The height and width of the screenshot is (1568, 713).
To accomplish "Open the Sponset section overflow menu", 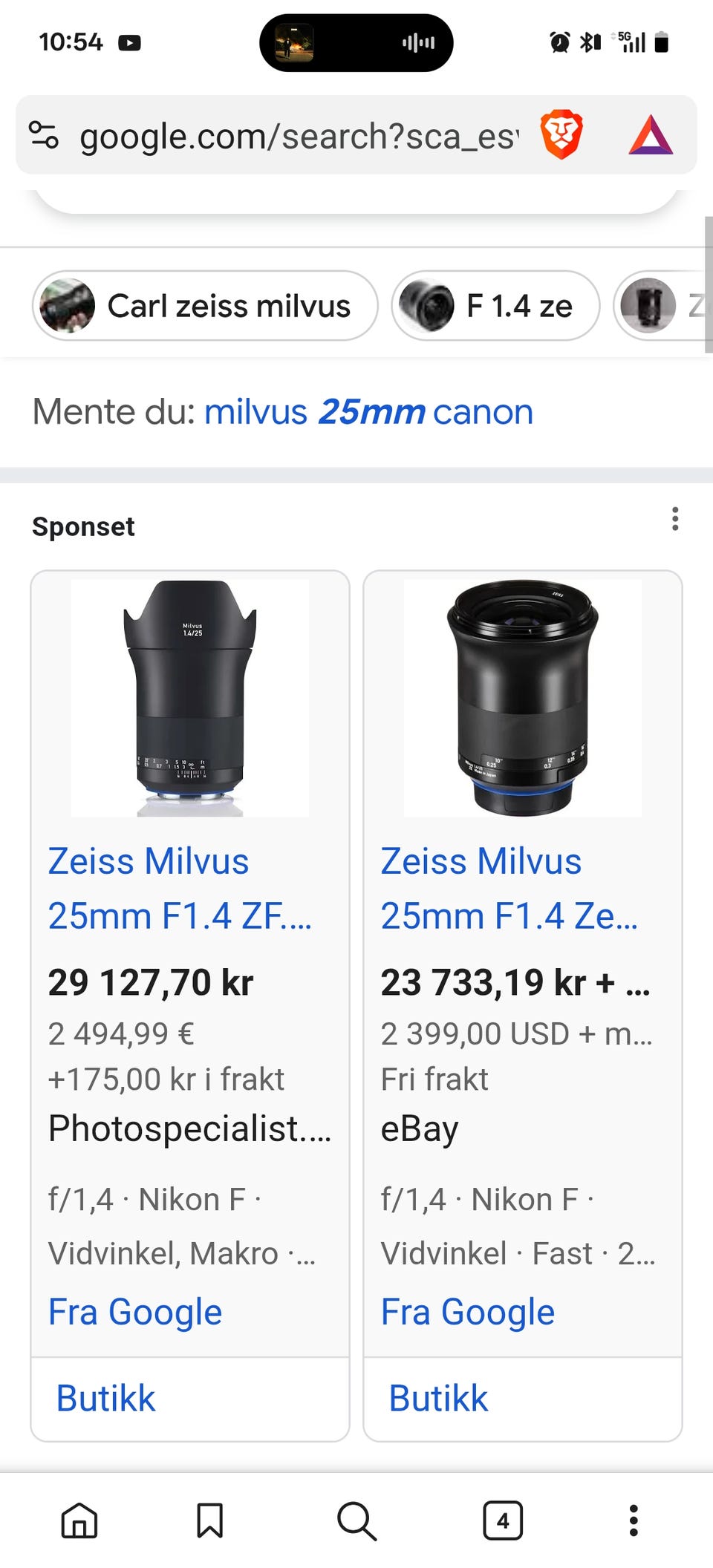I will [x=674, y=519].
